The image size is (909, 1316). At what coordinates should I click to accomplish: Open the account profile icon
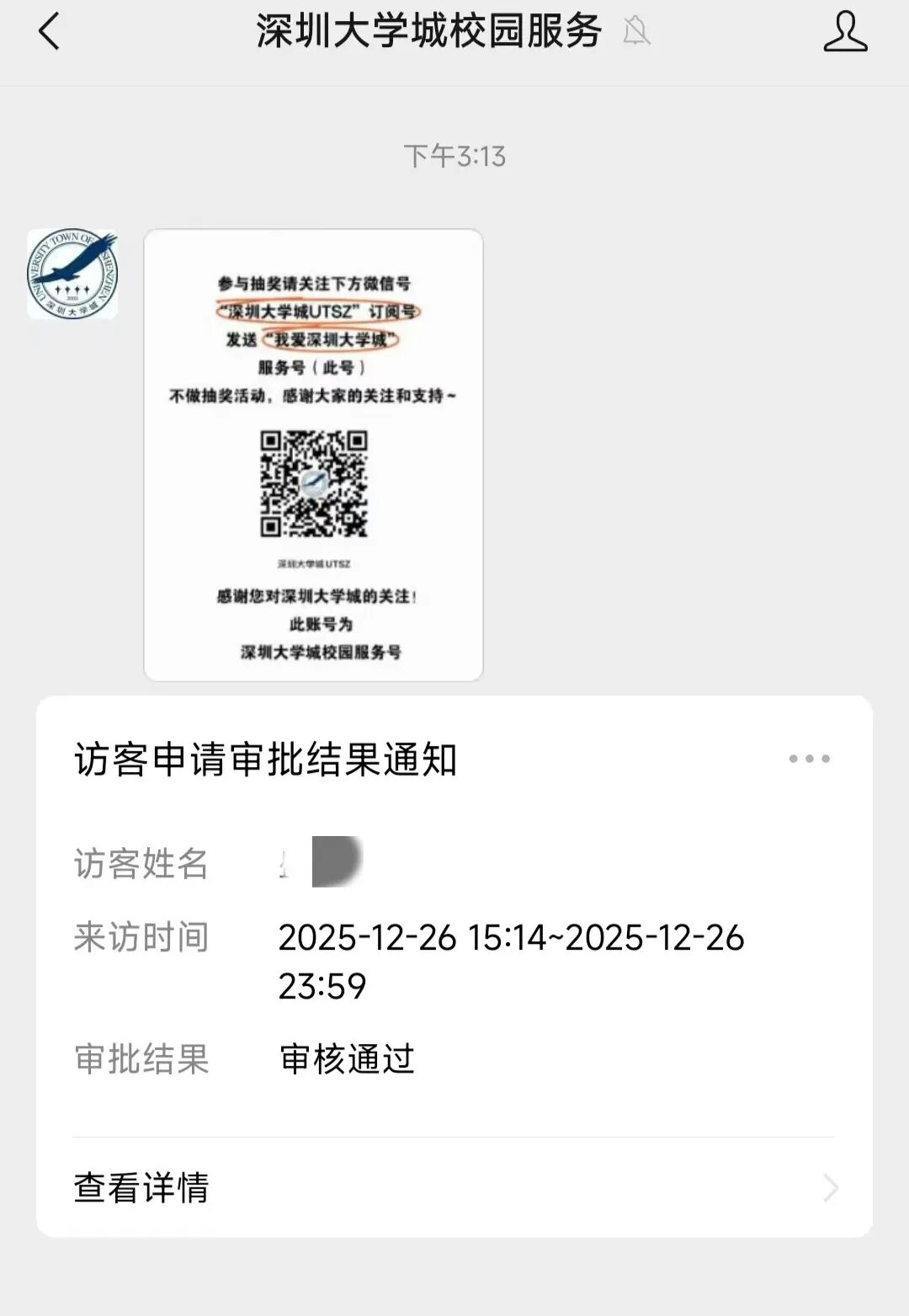click(x=844, y=33)
